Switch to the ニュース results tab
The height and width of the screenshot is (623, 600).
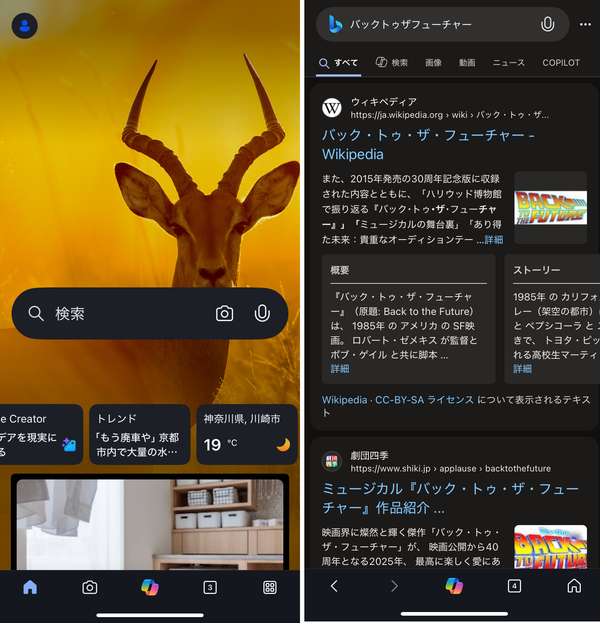(x=509, y=63)
